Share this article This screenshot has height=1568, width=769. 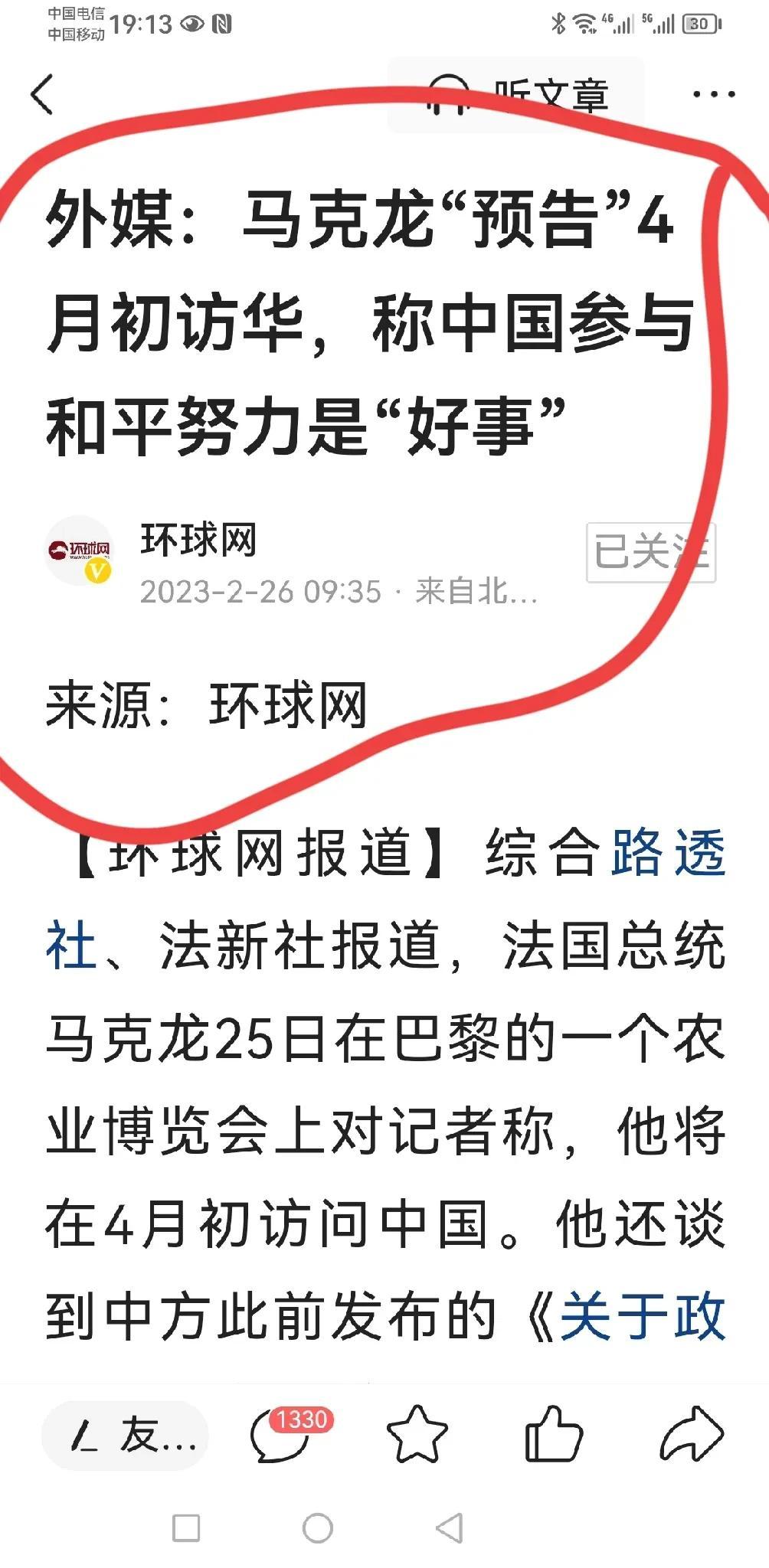tap(691, 1434)
